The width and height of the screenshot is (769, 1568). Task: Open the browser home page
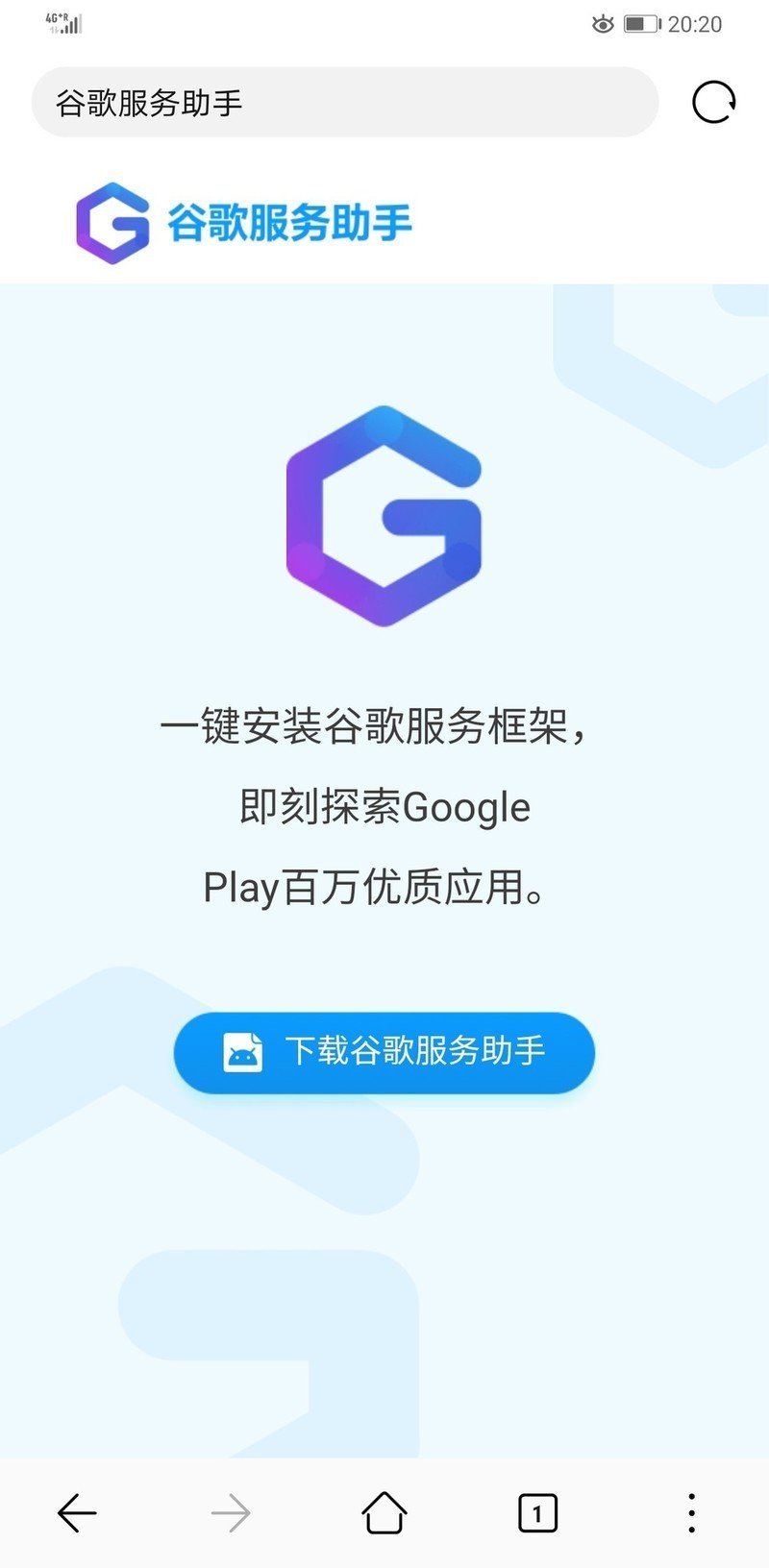click(x=384, y=1514)
